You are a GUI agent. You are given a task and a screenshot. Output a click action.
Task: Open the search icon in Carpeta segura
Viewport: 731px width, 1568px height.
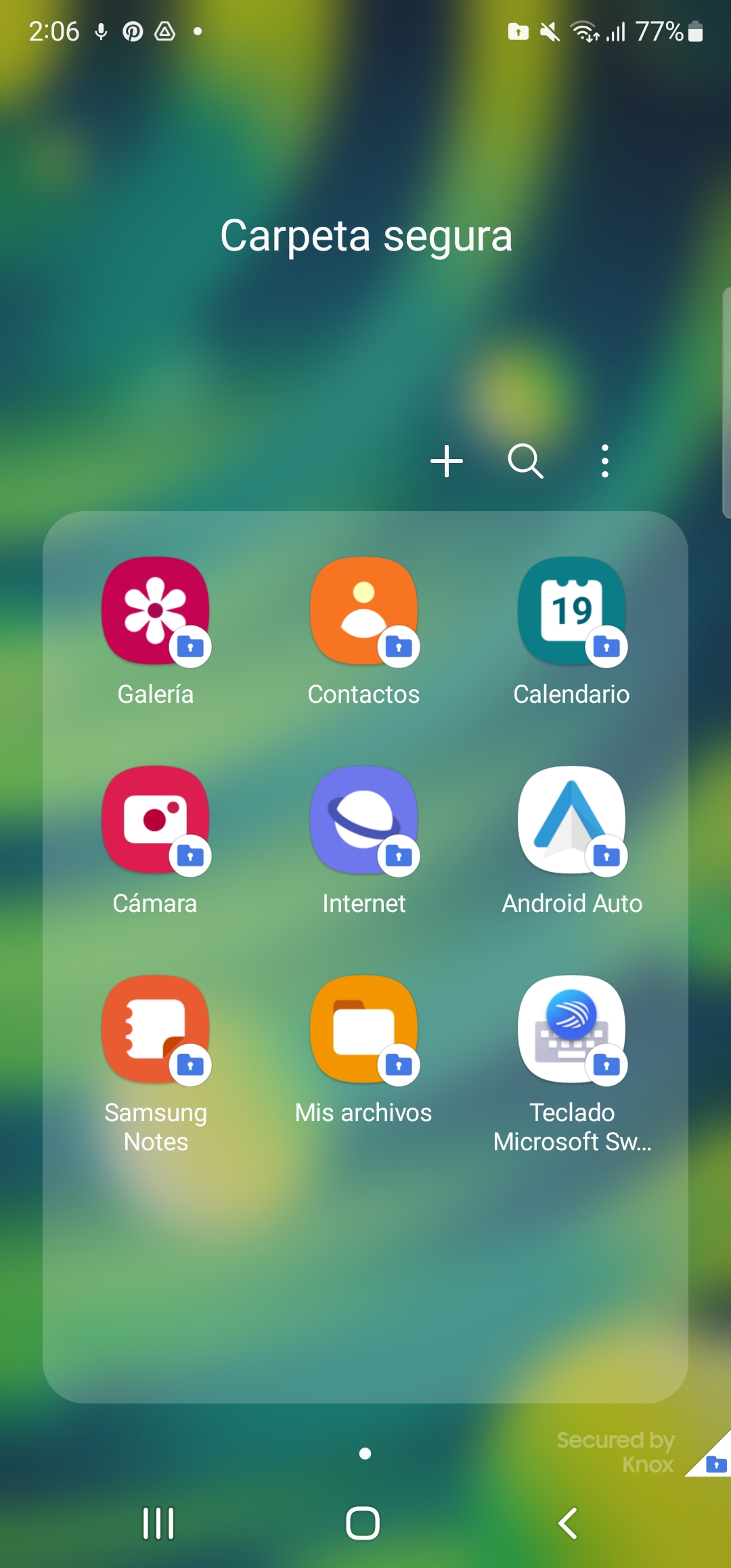[525, 462]
